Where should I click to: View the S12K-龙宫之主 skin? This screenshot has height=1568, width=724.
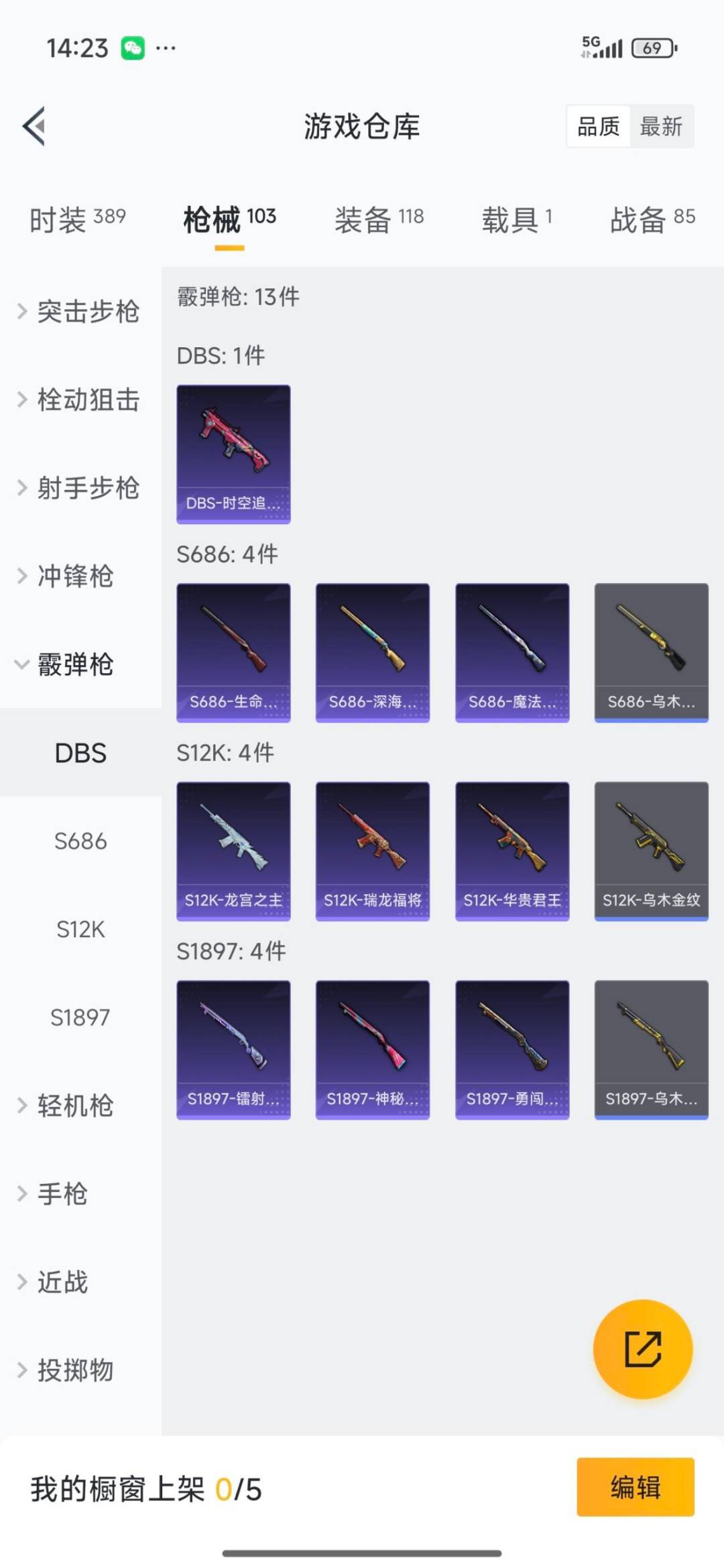pyautogui.click(x=233, y=851)
